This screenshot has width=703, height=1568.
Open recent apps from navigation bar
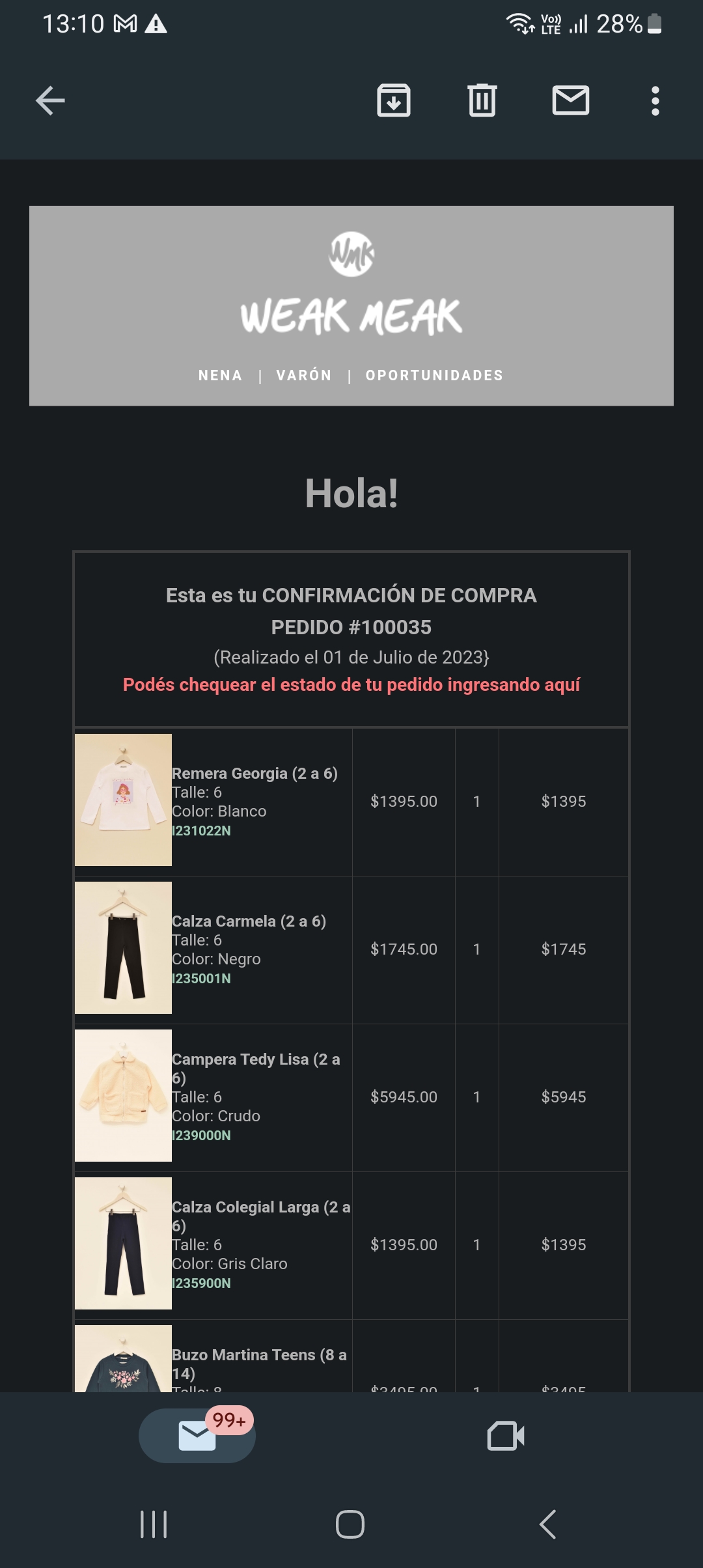click(x=154, y=1524)
